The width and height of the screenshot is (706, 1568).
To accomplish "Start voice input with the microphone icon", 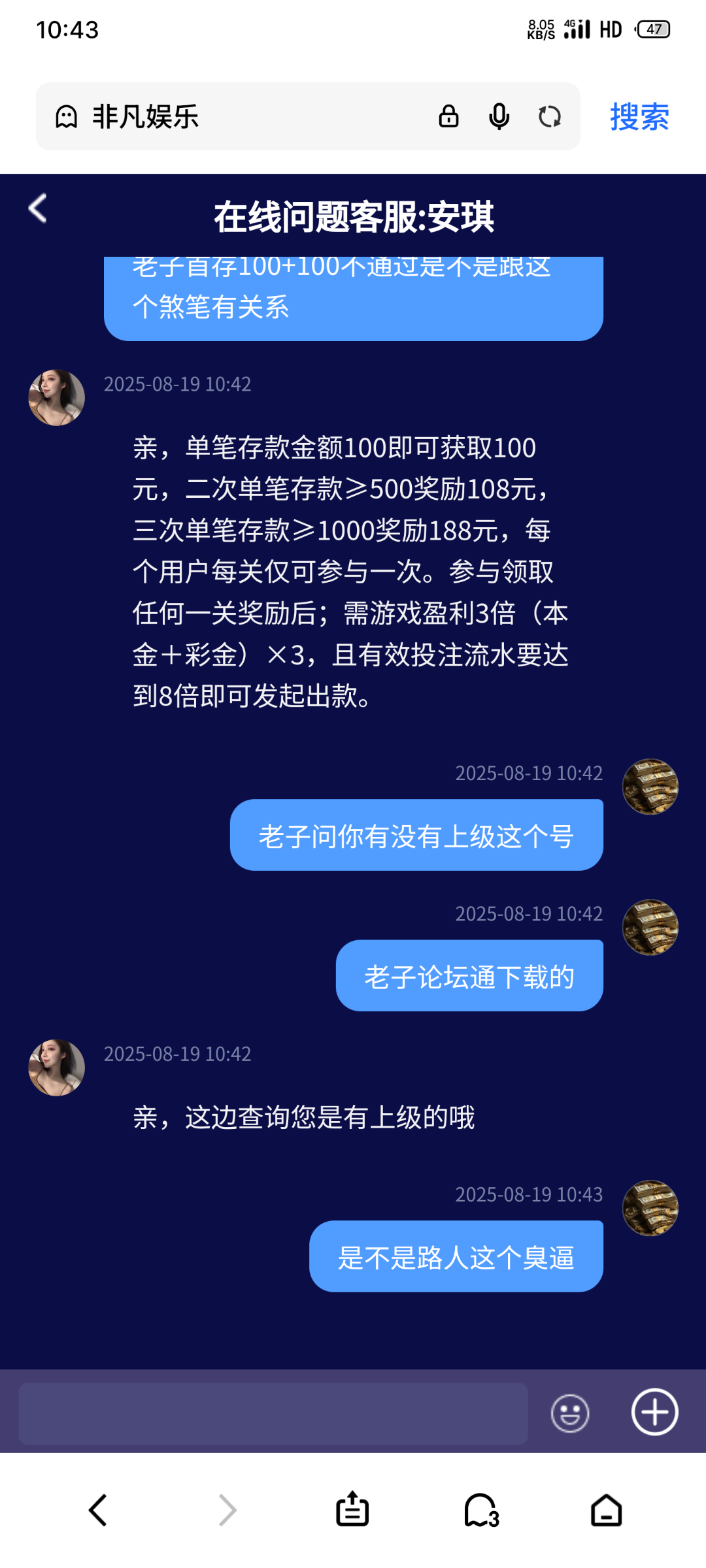I will pos(499,117).
